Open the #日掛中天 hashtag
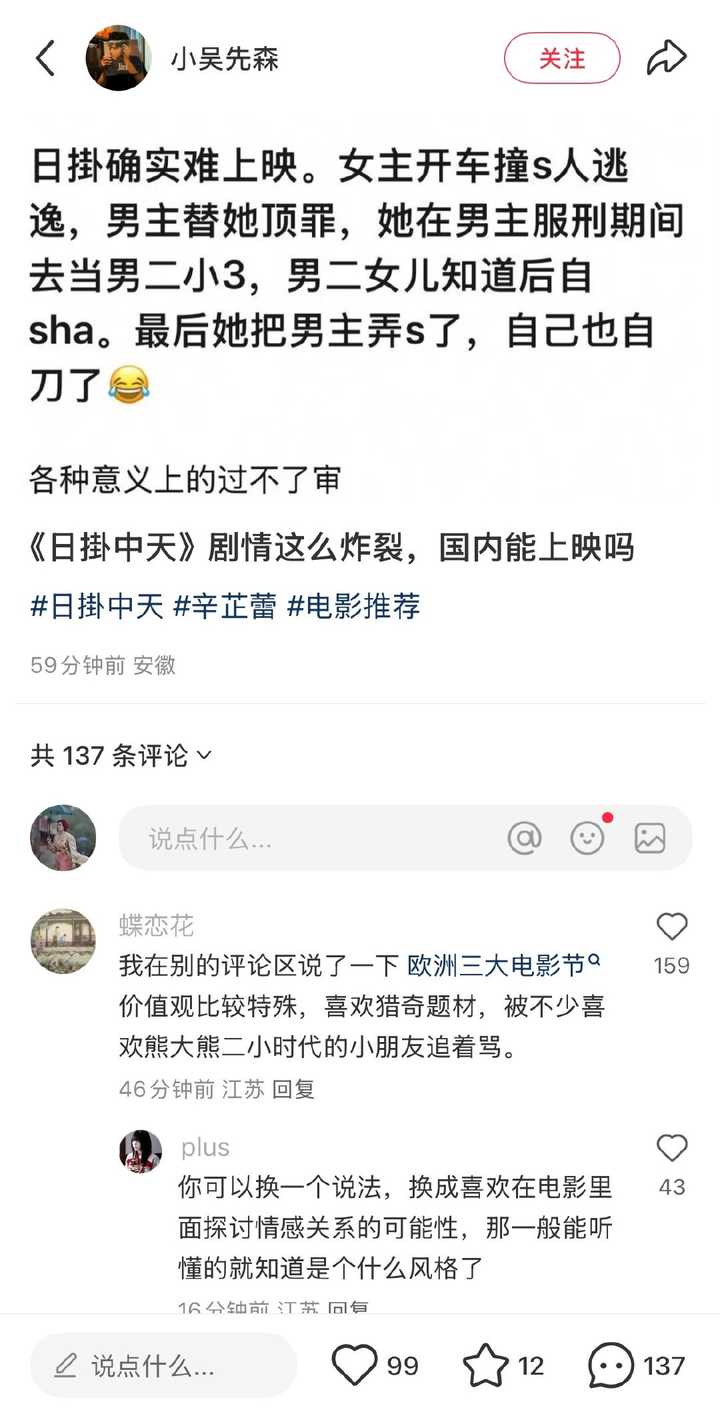The height and width of the screenshot is (1422, 720). [x=96, y=606]
